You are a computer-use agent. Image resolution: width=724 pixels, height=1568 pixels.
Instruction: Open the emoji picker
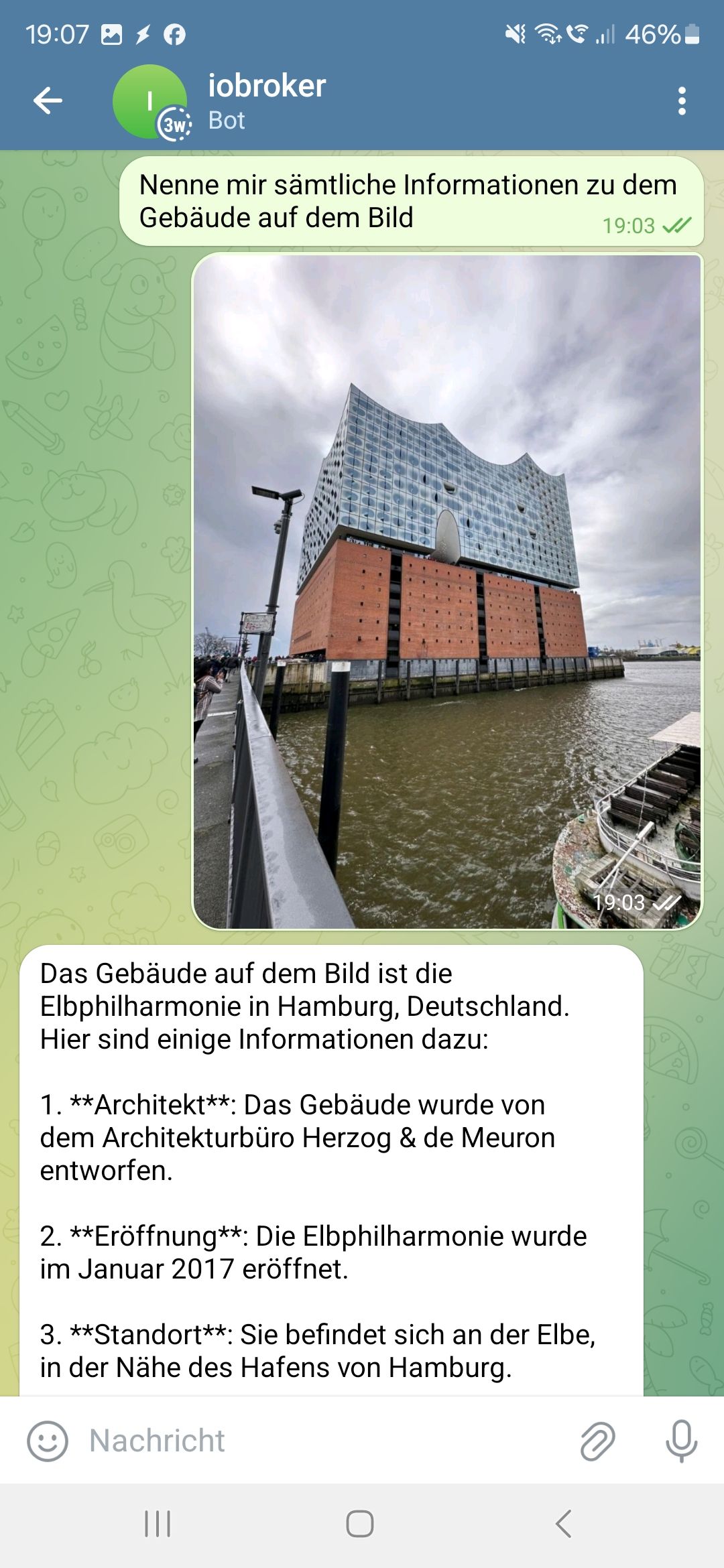coord(48,1441)
